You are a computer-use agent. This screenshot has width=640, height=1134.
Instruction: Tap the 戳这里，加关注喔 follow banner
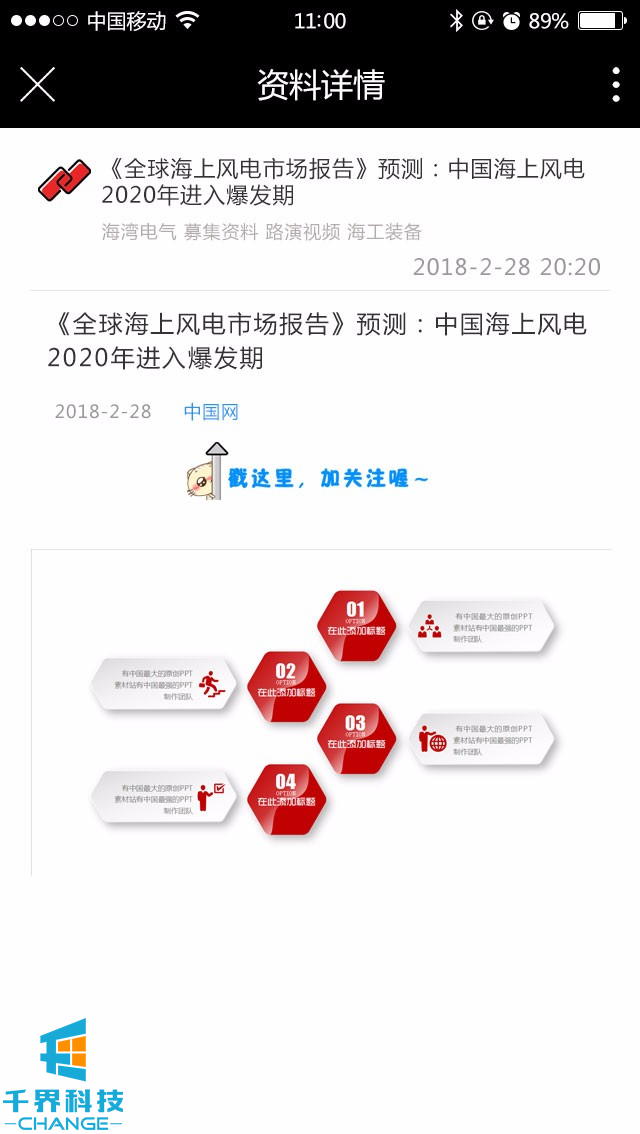308,473
